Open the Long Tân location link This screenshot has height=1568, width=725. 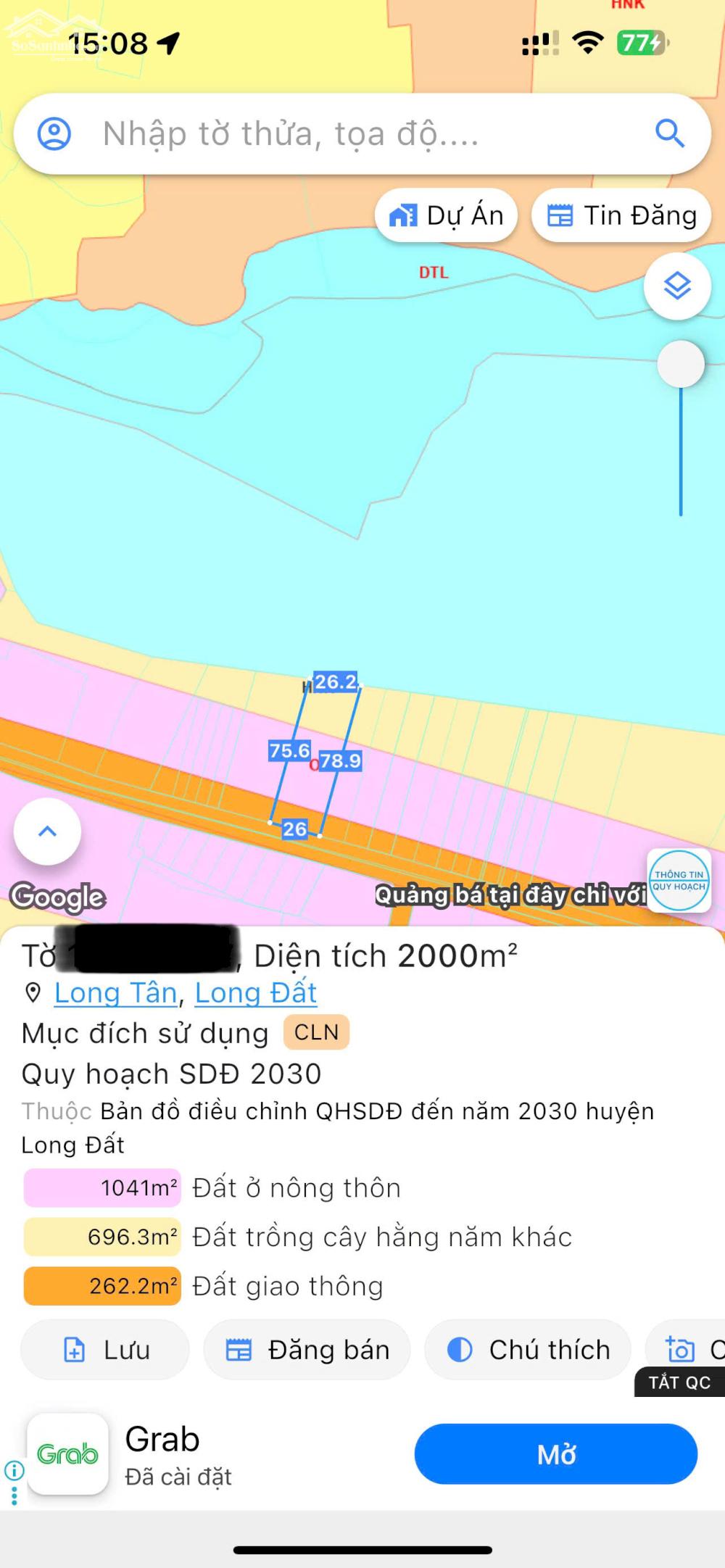pyautogui.click(x=116, y=994)
